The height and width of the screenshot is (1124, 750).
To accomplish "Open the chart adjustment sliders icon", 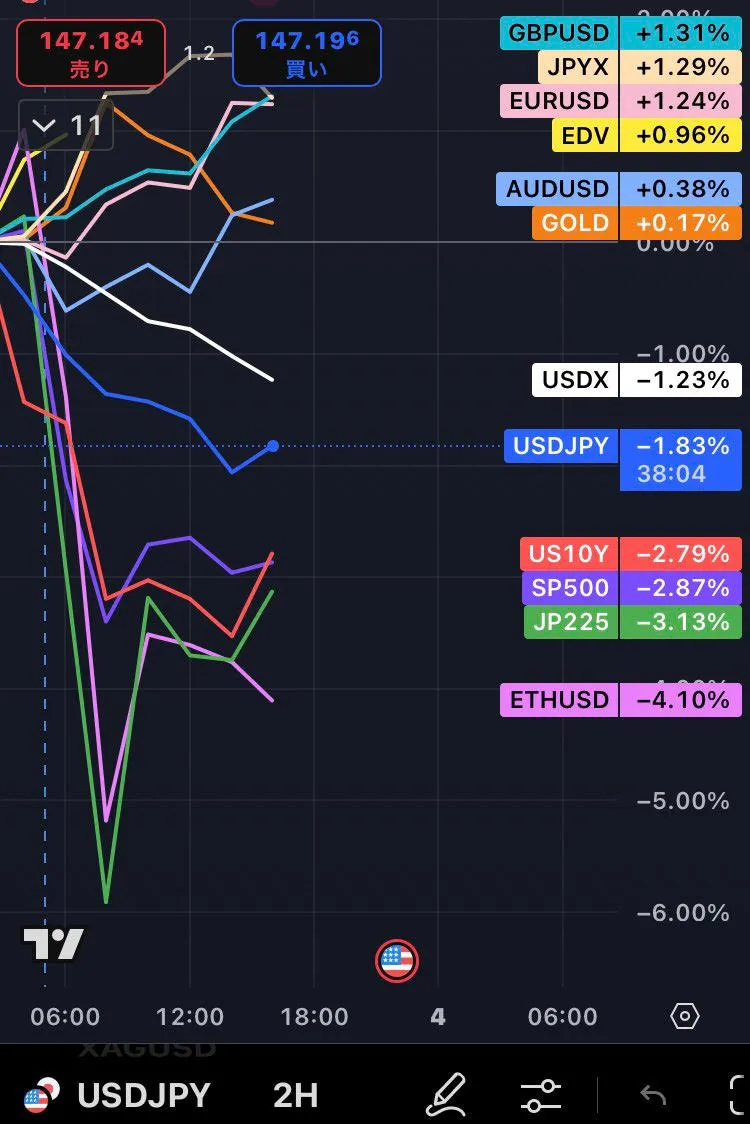I will click(x=541, y=1095).
